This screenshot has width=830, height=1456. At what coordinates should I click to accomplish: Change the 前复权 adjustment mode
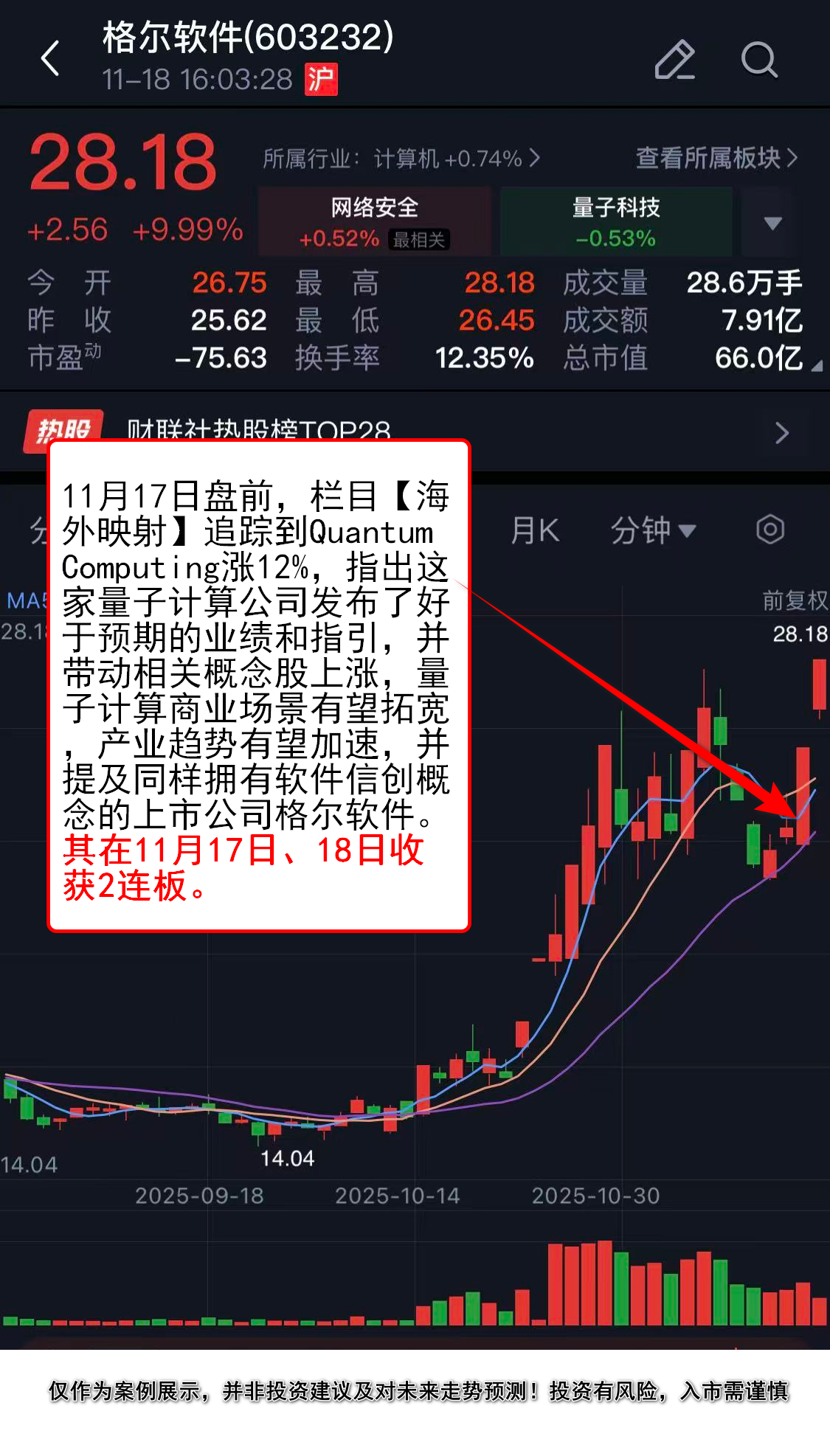point(794,600)
